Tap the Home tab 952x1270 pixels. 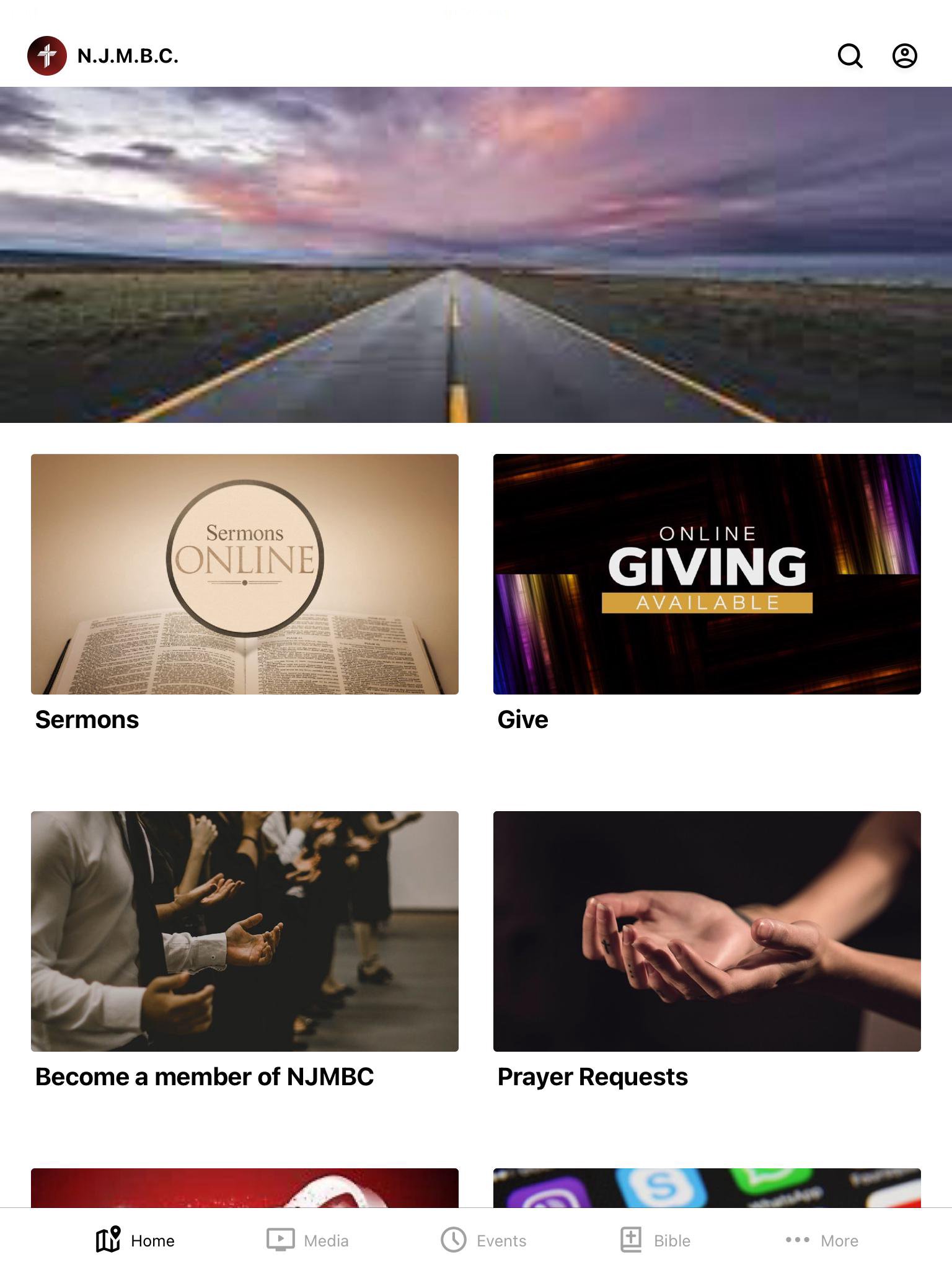(x=136, y=1240)
